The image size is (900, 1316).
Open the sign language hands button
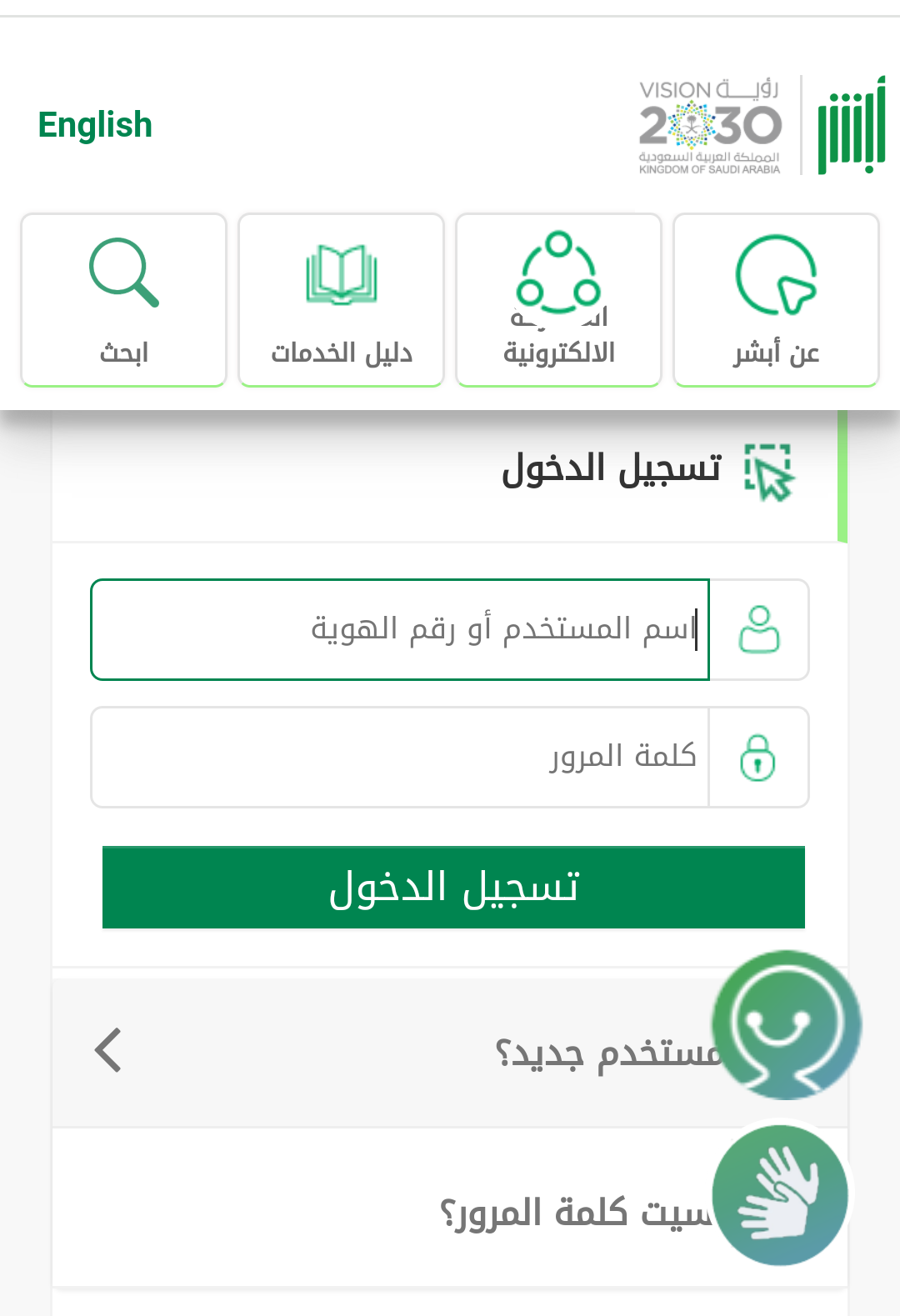[780, 1194]
